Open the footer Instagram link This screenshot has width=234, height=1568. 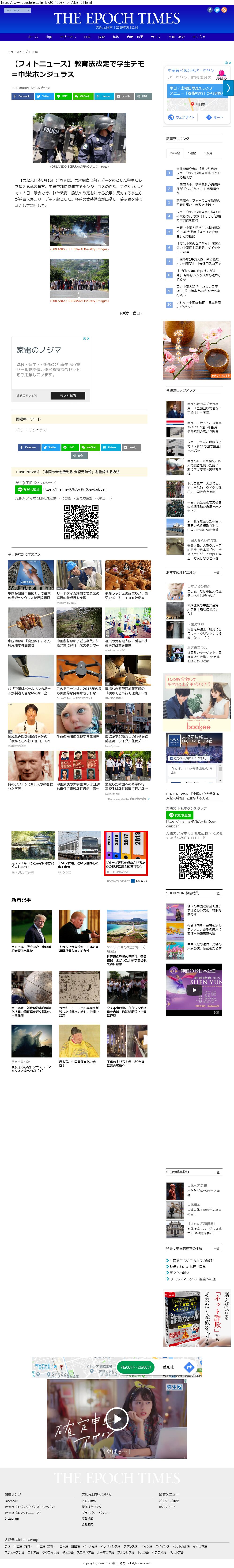pyautogui.click(x=11, y=1518)
